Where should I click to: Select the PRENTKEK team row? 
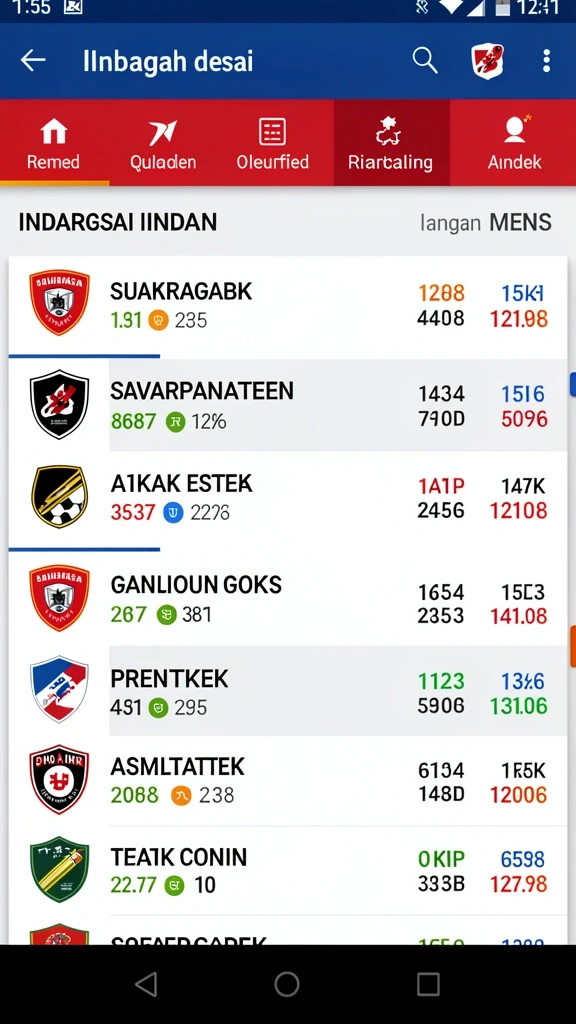click(287, 691)
